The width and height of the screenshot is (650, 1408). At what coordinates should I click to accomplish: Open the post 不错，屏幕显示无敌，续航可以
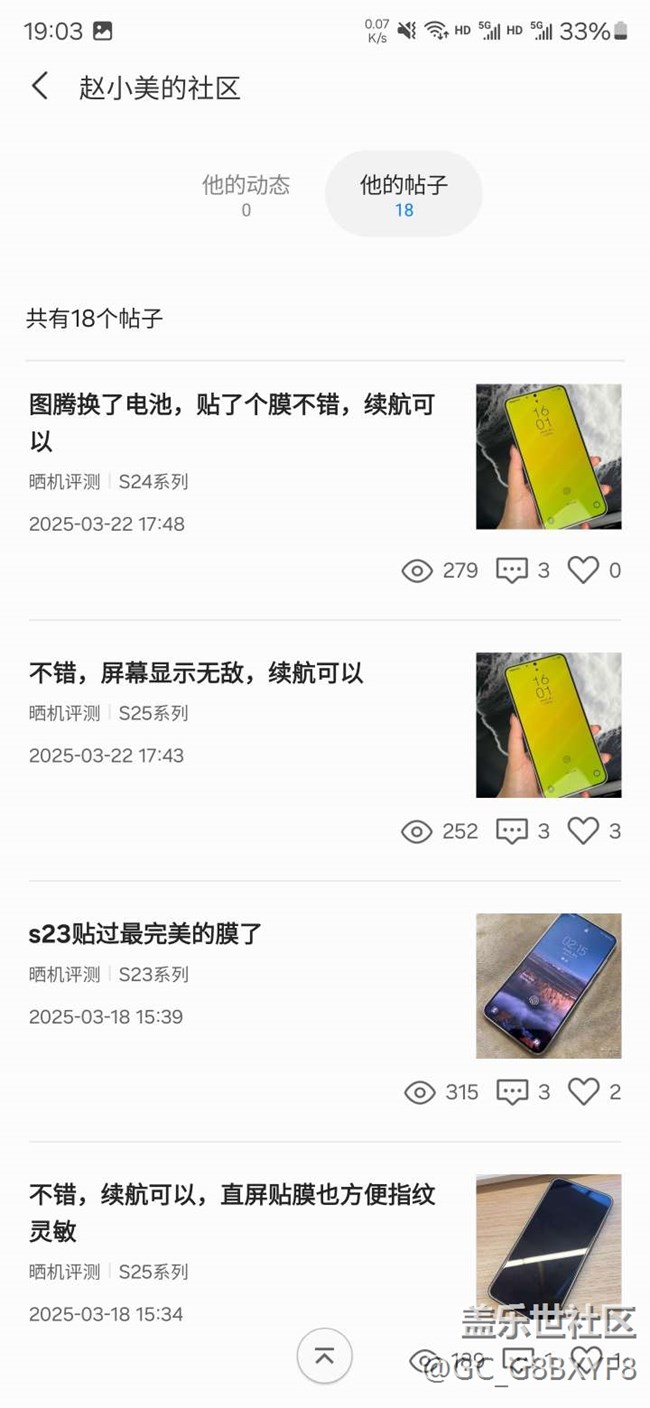pyautogui.click(x=196, y=673)
